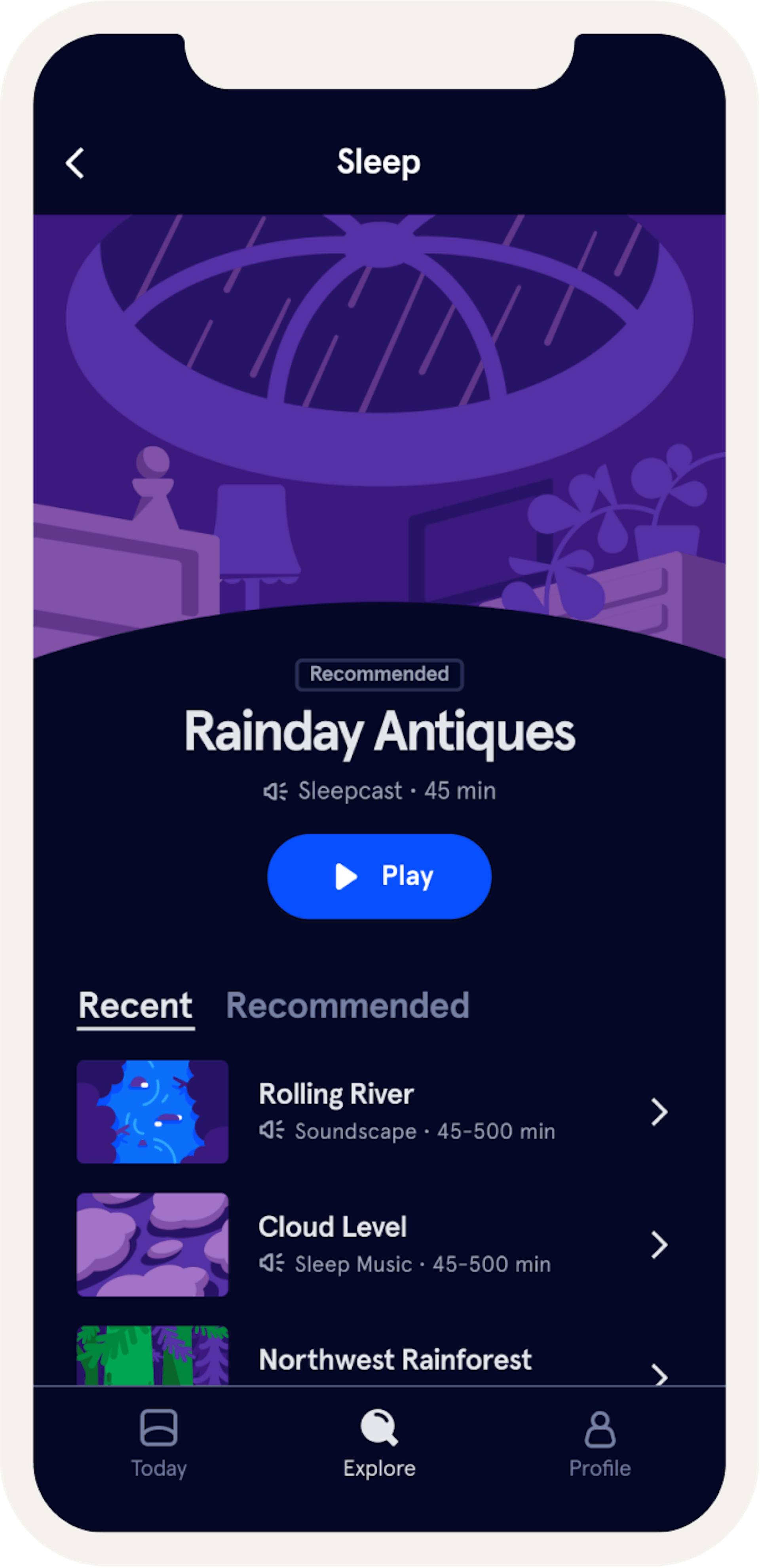Go back from the Sleep screen
Viewport: 760px width, 1568px height.
[x=75, y=163]
